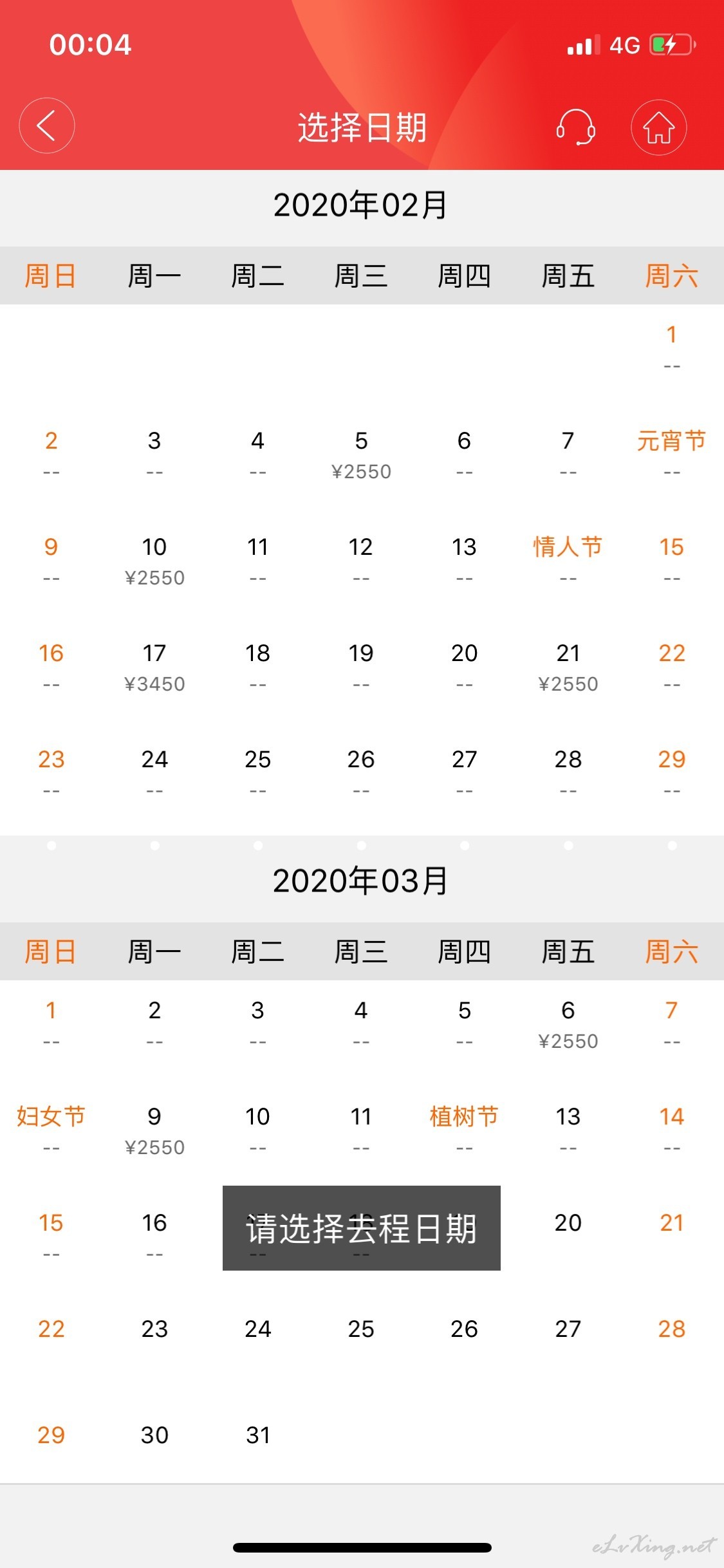The width and height of the screenshot is (724, 1568).
Task: Choose March 6 priced ¥2550
Action: point(568,1025)
